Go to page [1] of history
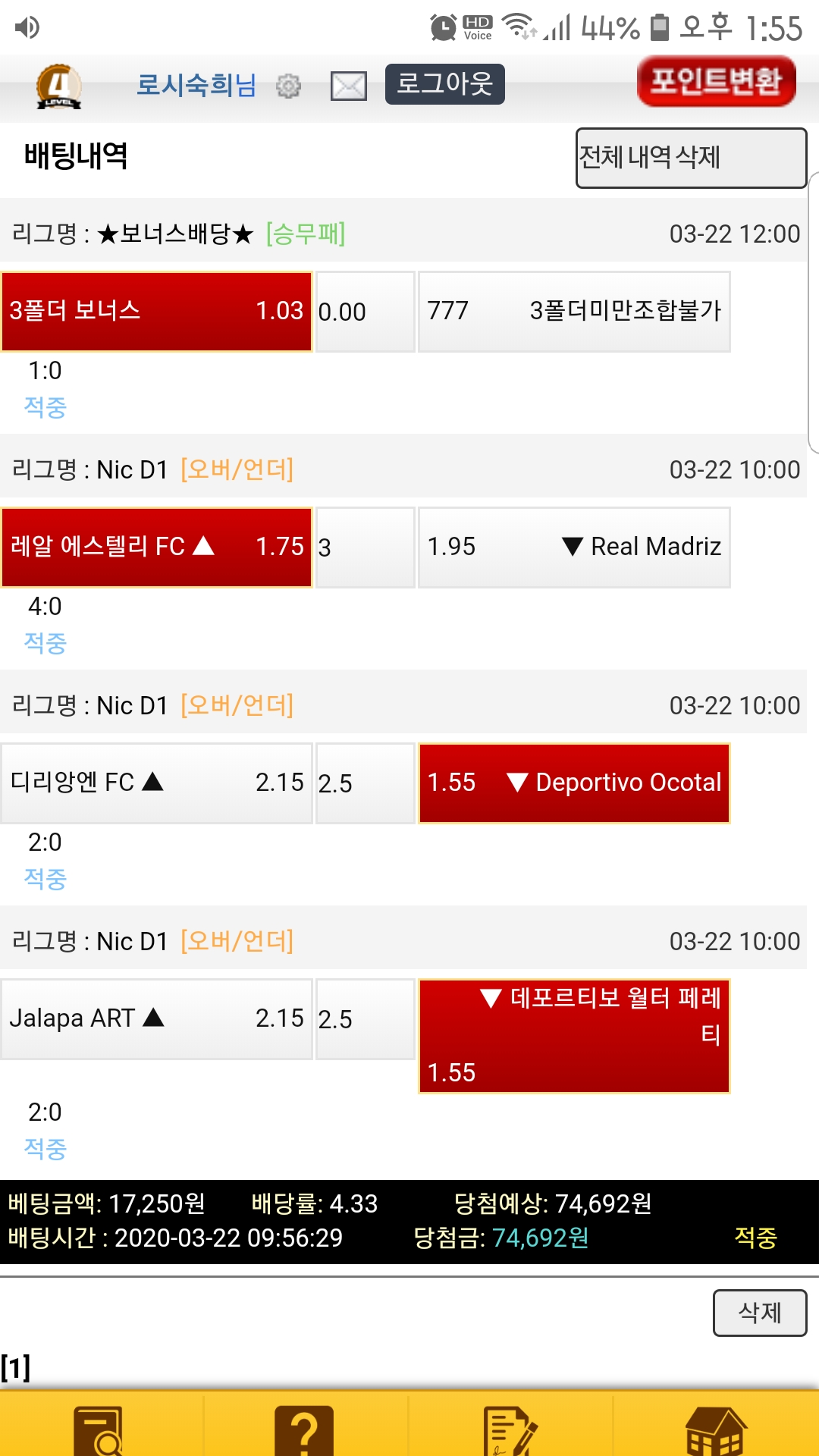The height and width of the screenshot is (1456, 819). (15, 1367)
